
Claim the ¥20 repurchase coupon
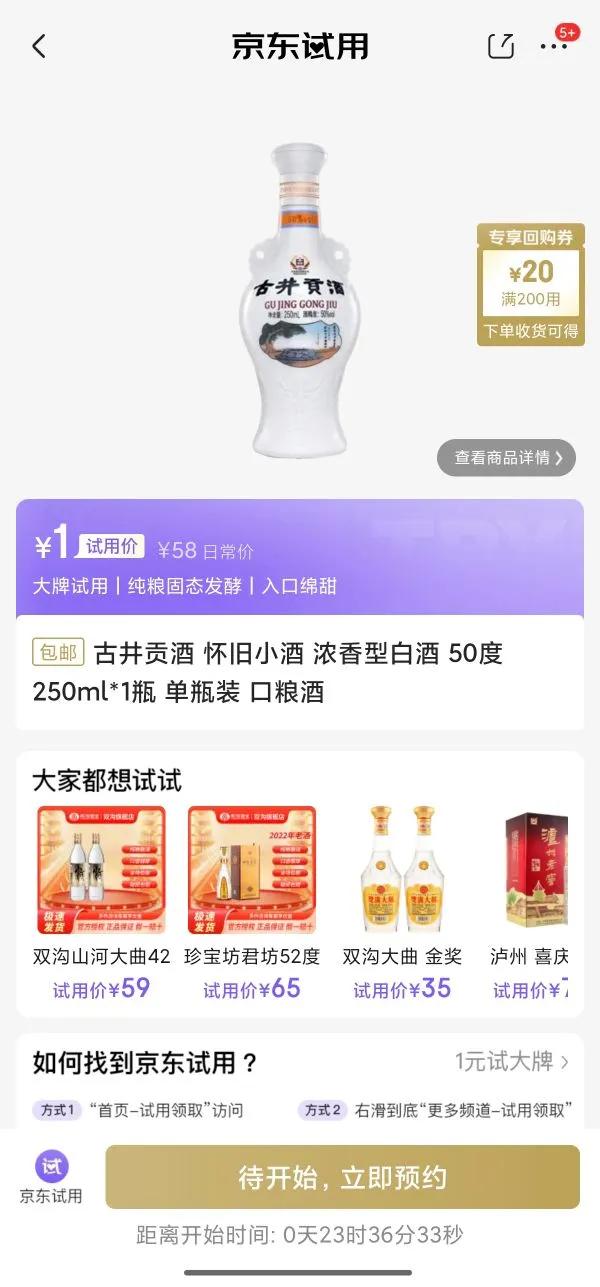click(x=530, y=284)
